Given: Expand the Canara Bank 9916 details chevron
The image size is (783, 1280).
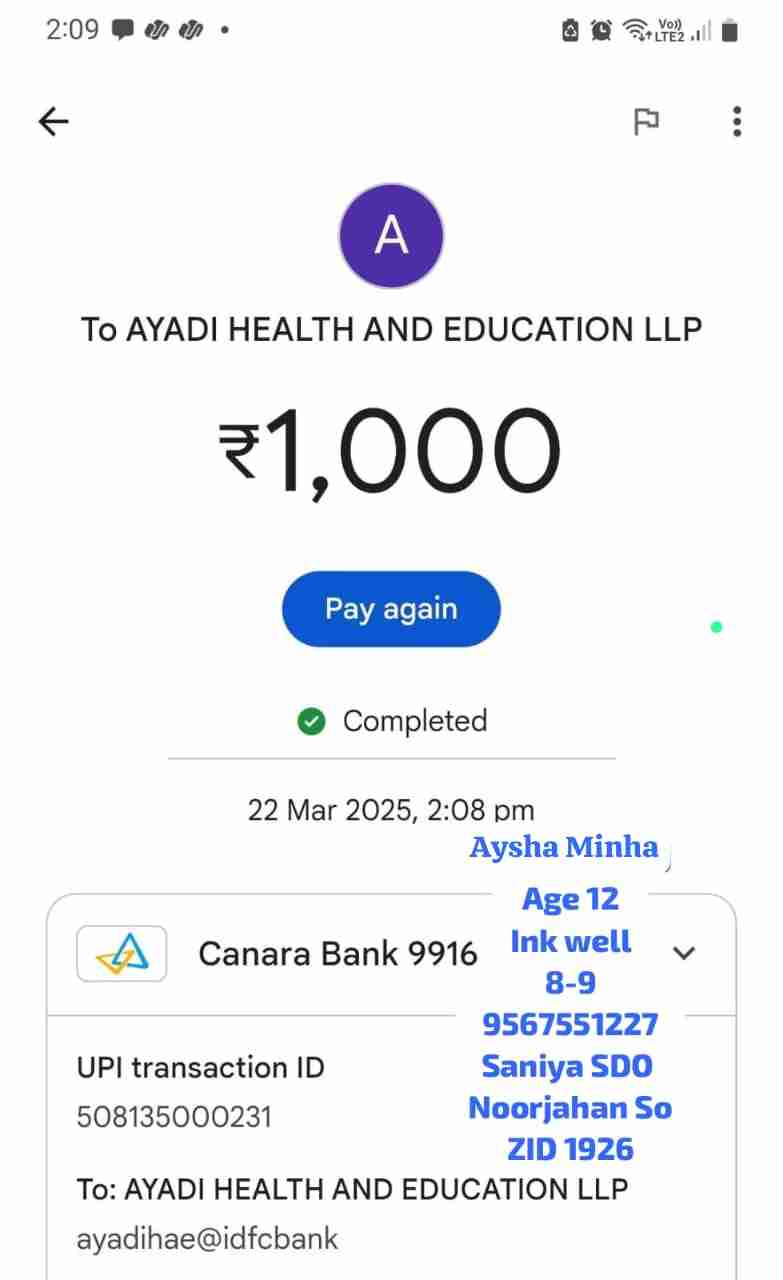Looking at the screenshot, I should [x=684, y=953].
